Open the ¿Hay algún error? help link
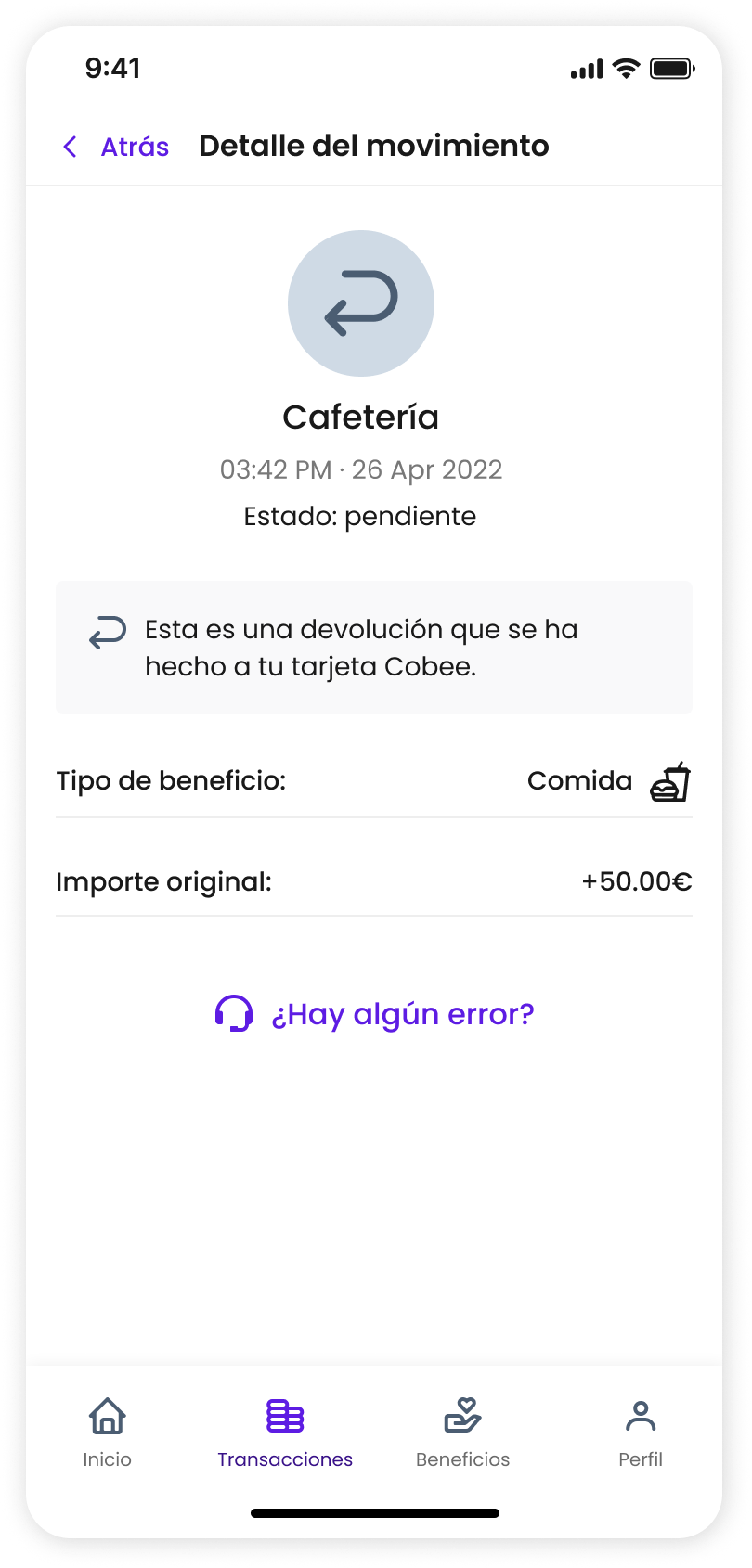 point(375,1014)
